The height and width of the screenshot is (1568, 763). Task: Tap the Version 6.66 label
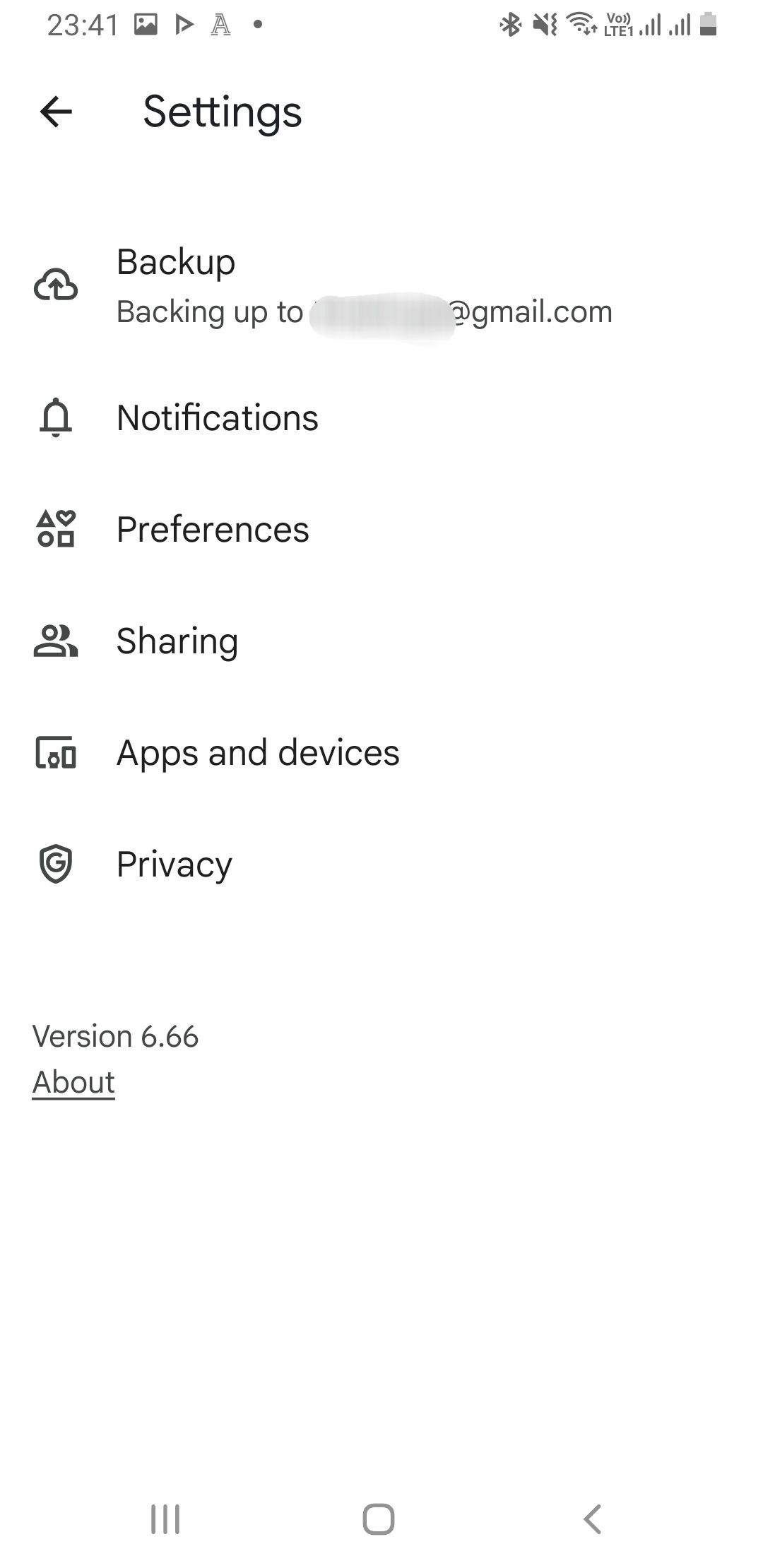116,1035
